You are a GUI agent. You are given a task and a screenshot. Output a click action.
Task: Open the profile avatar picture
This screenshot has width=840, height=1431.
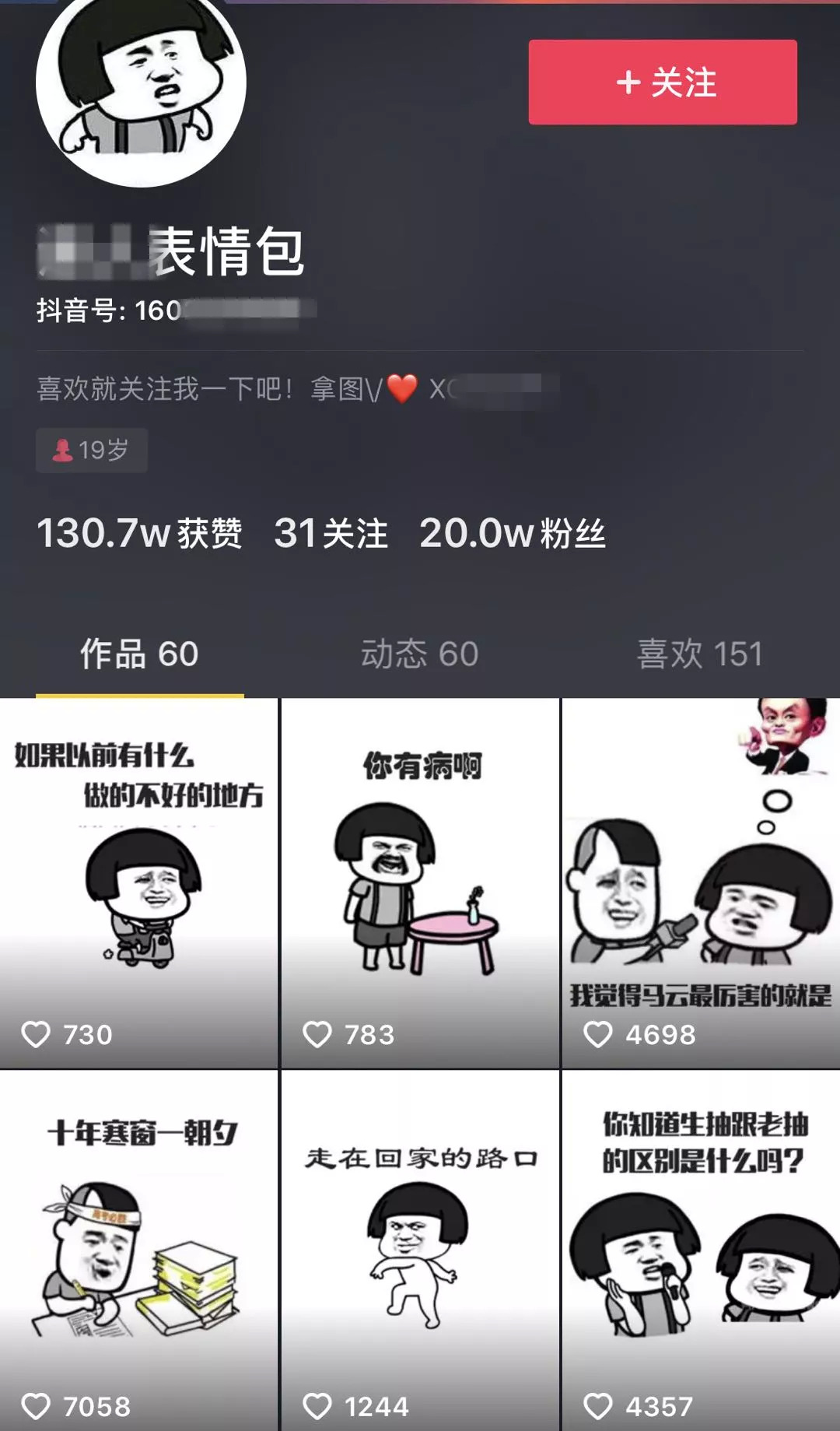coord(141,84)
